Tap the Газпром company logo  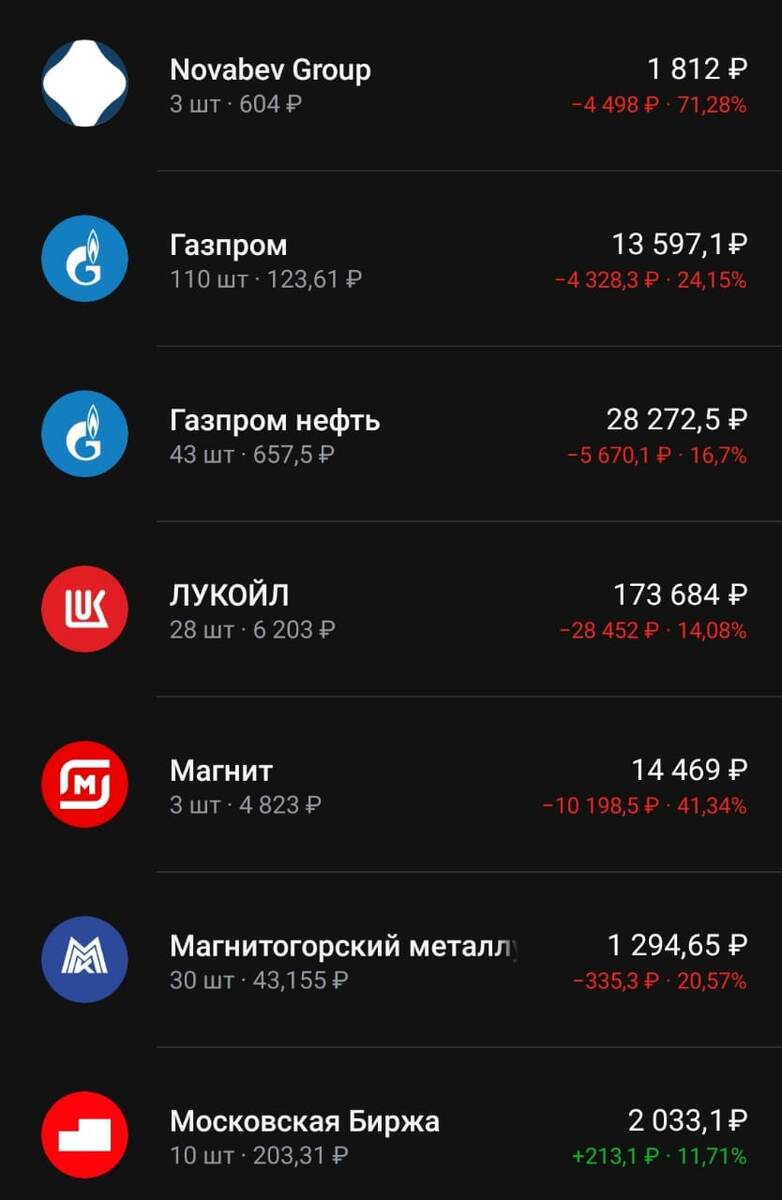86,258
